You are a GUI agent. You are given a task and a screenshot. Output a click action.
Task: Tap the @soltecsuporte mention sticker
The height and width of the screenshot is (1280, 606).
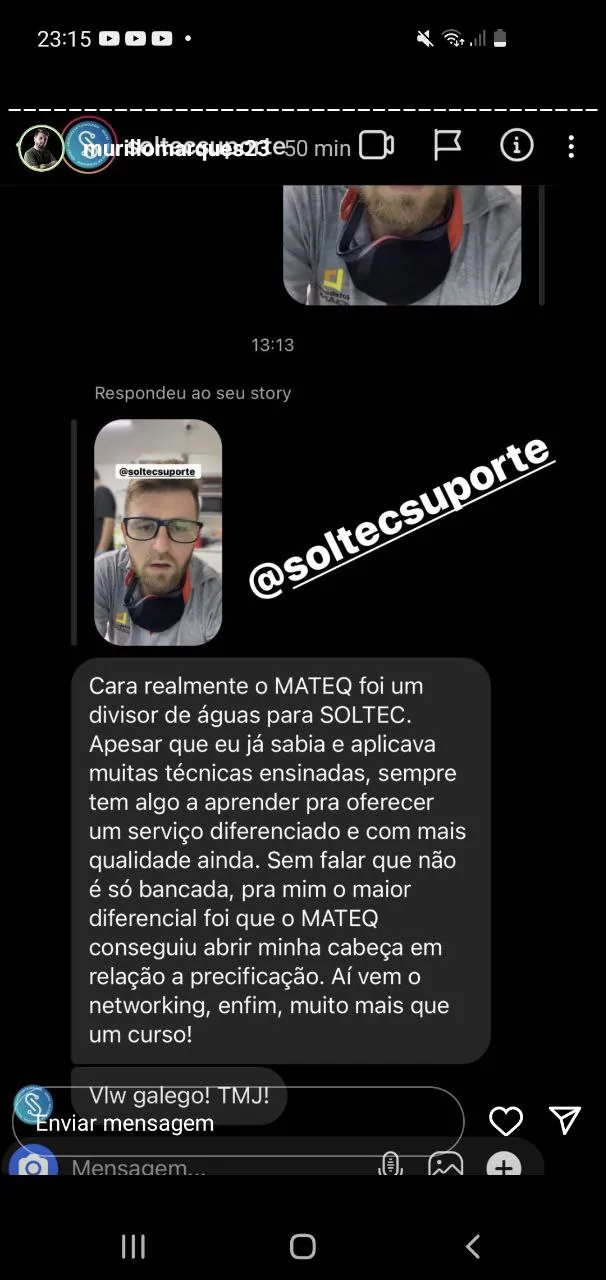tap(400, 517)
